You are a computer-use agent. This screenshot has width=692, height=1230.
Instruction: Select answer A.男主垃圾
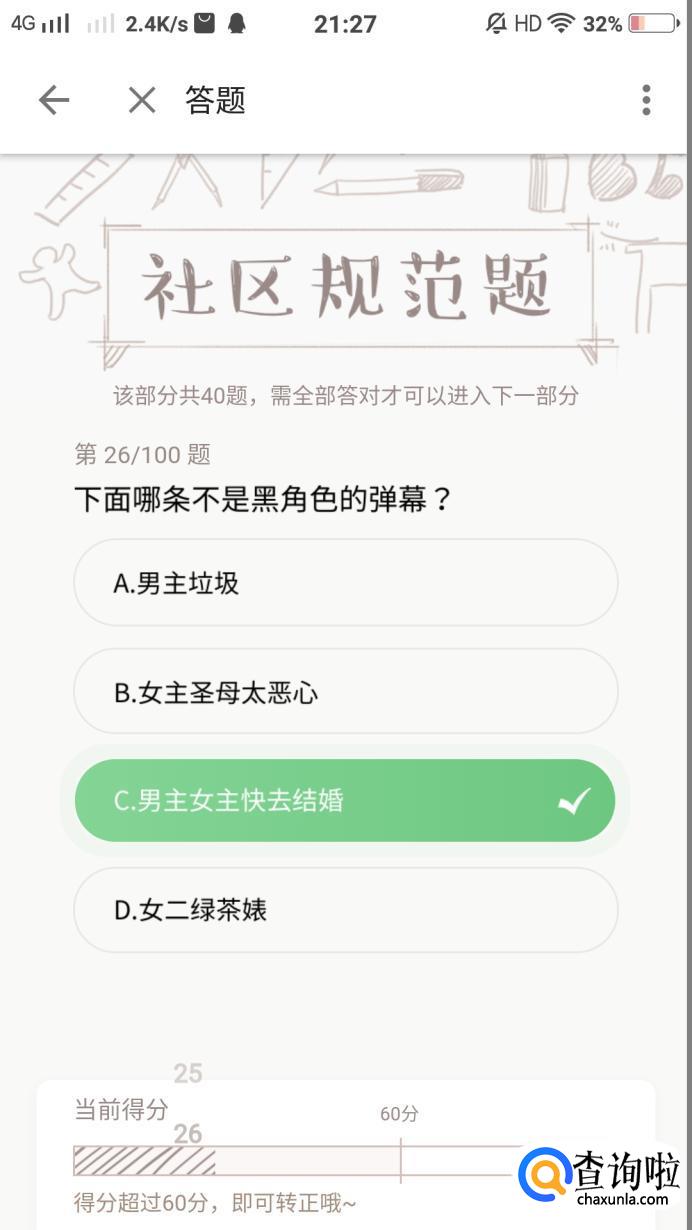pyautogui.click(x=345, y=583)
